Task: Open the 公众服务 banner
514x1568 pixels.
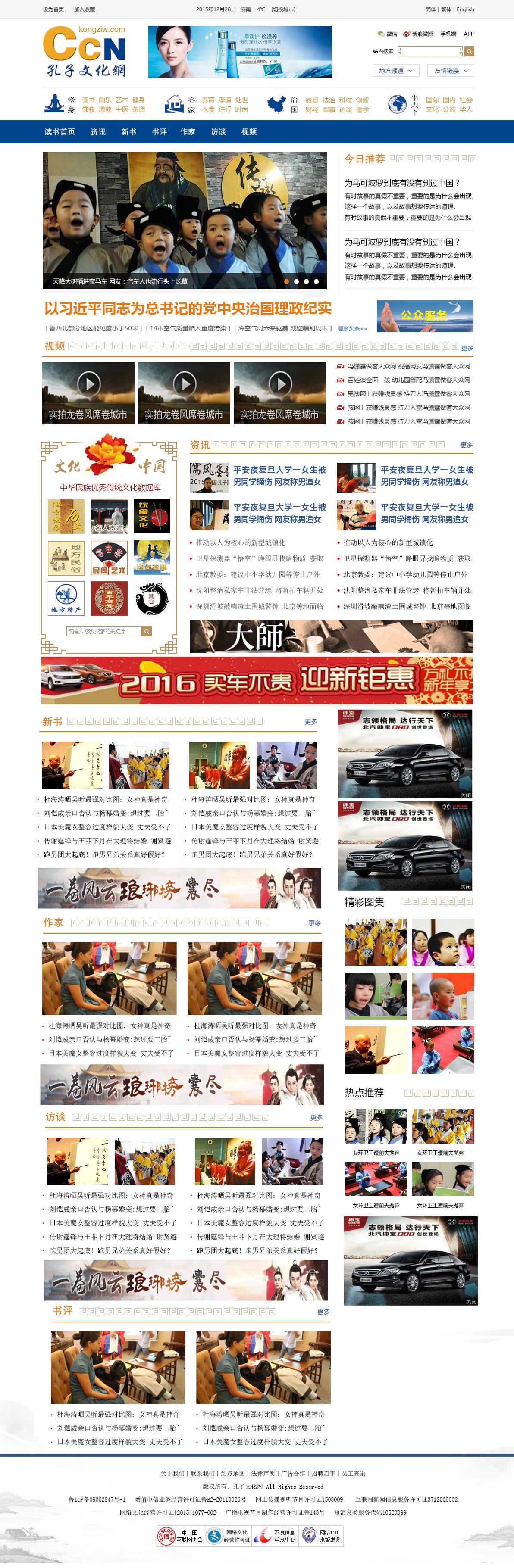Action: 424,315
